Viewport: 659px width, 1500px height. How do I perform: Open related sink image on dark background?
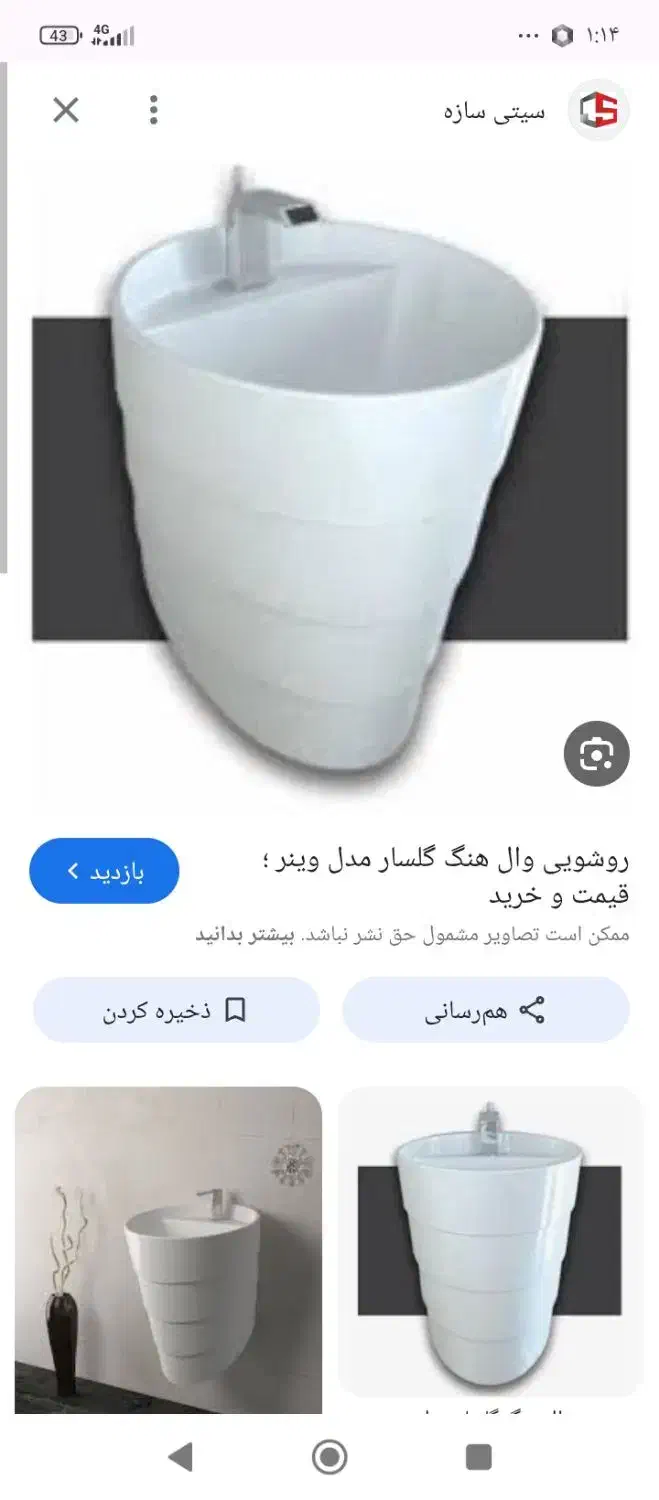(x=490, y=1240)
